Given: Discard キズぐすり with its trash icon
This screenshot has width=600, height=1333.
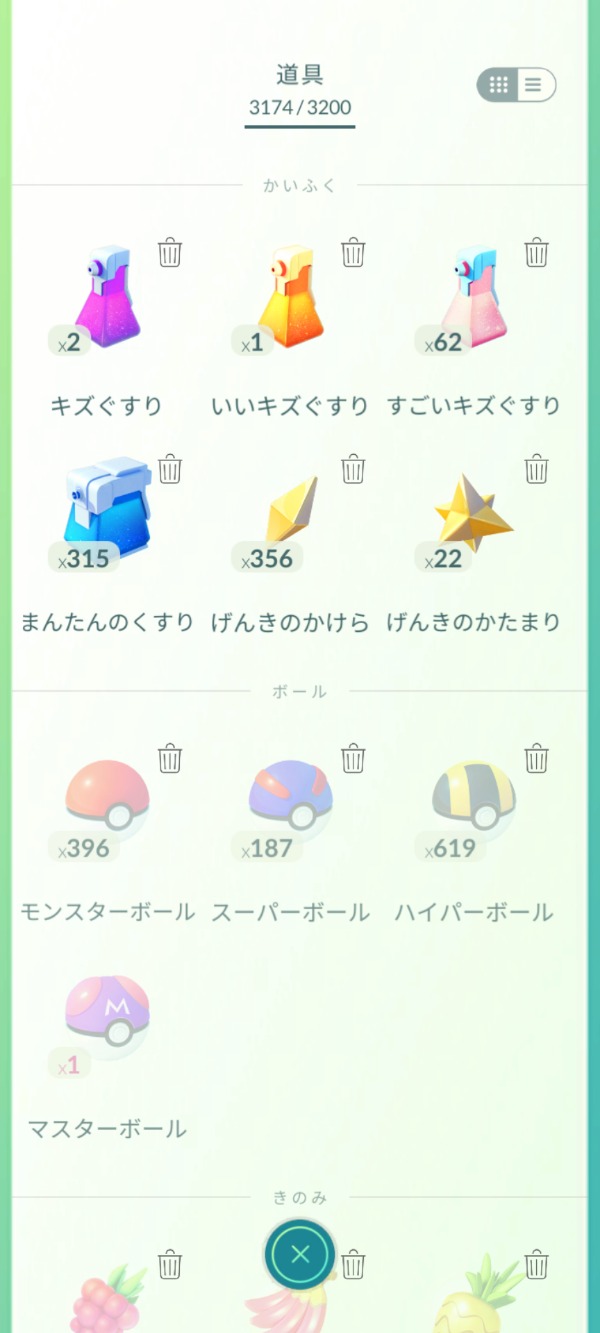Looking at the screenshot, I should pos(170,253).
